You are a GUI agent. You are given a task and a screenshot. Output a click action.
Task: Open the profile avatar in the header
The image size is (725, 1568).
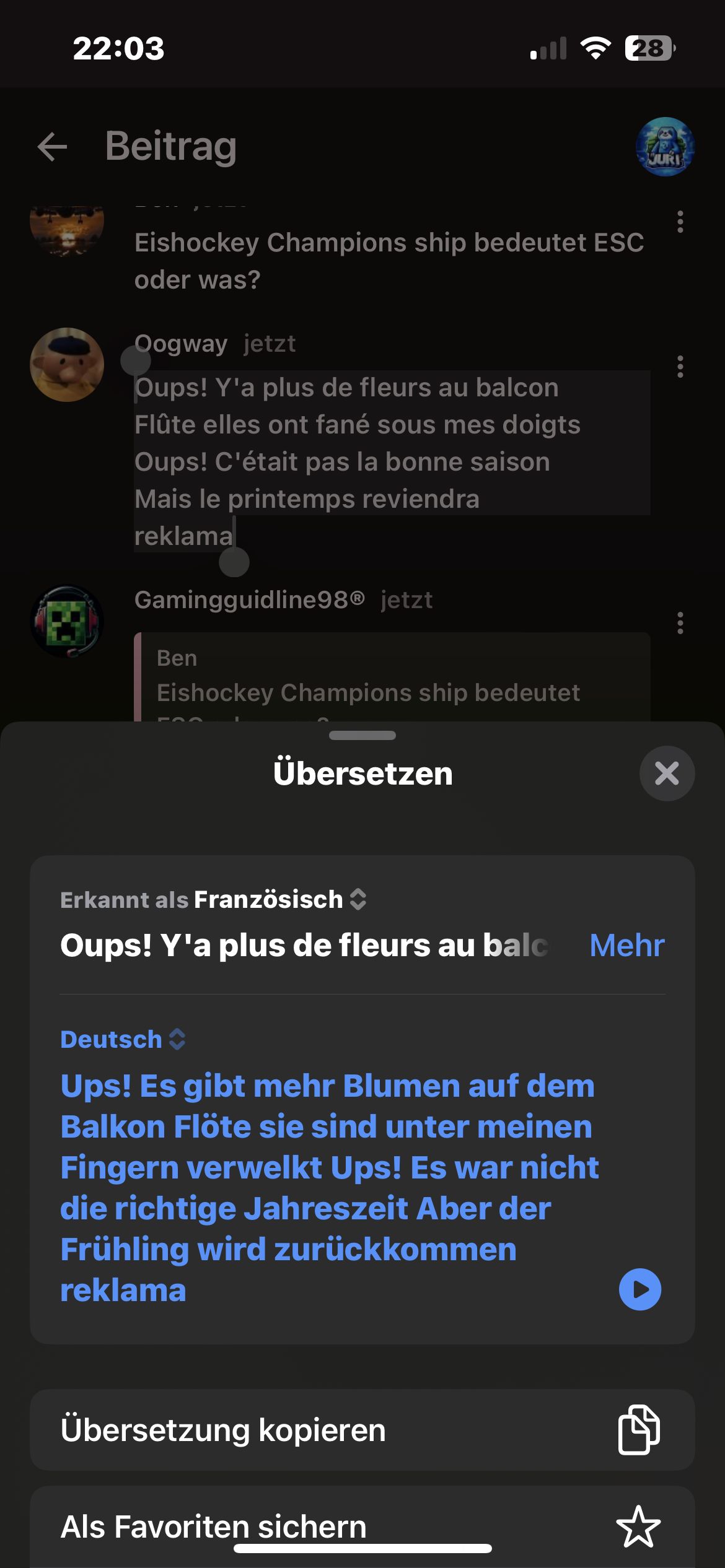[x=665, y=147]
